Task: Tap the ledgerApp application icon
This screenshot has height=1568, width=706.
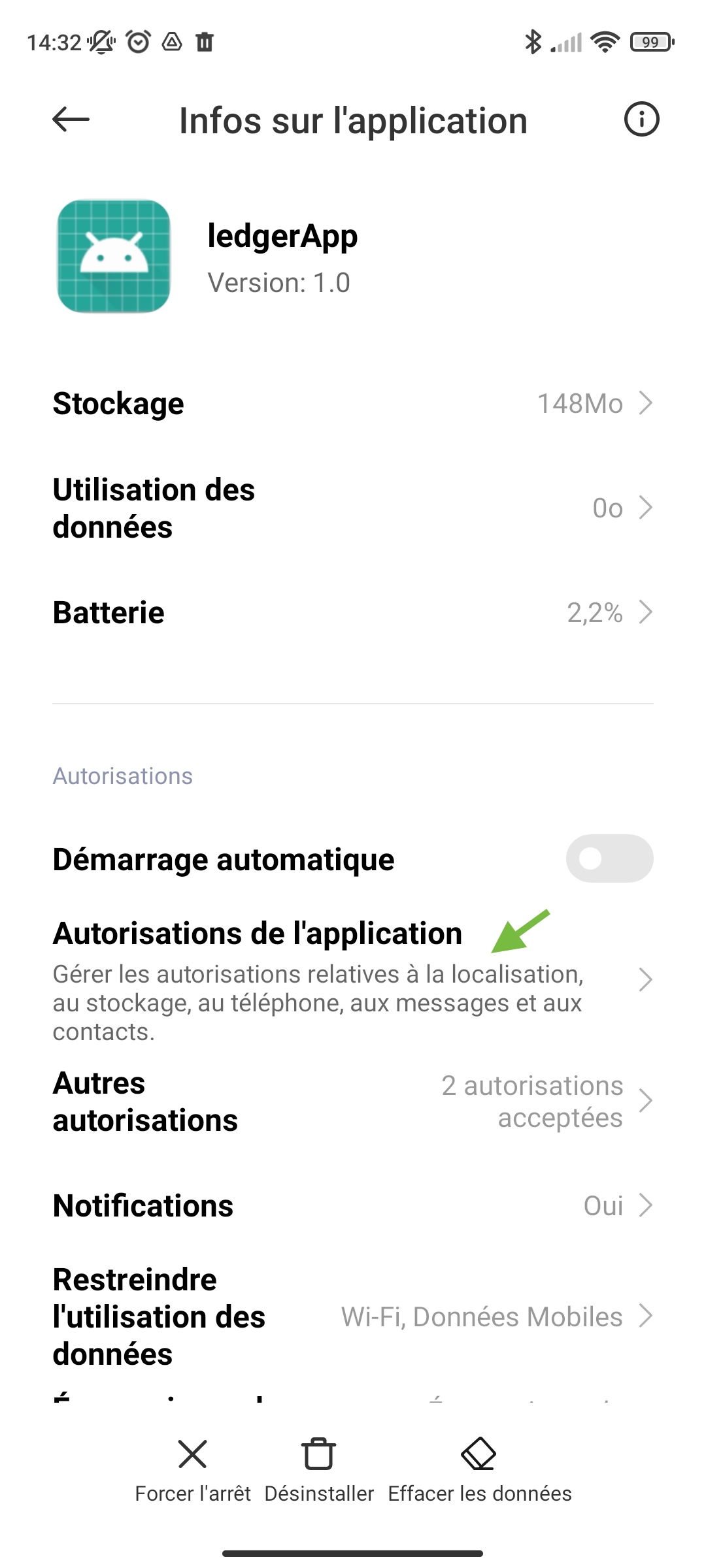Action: point(113,256)
